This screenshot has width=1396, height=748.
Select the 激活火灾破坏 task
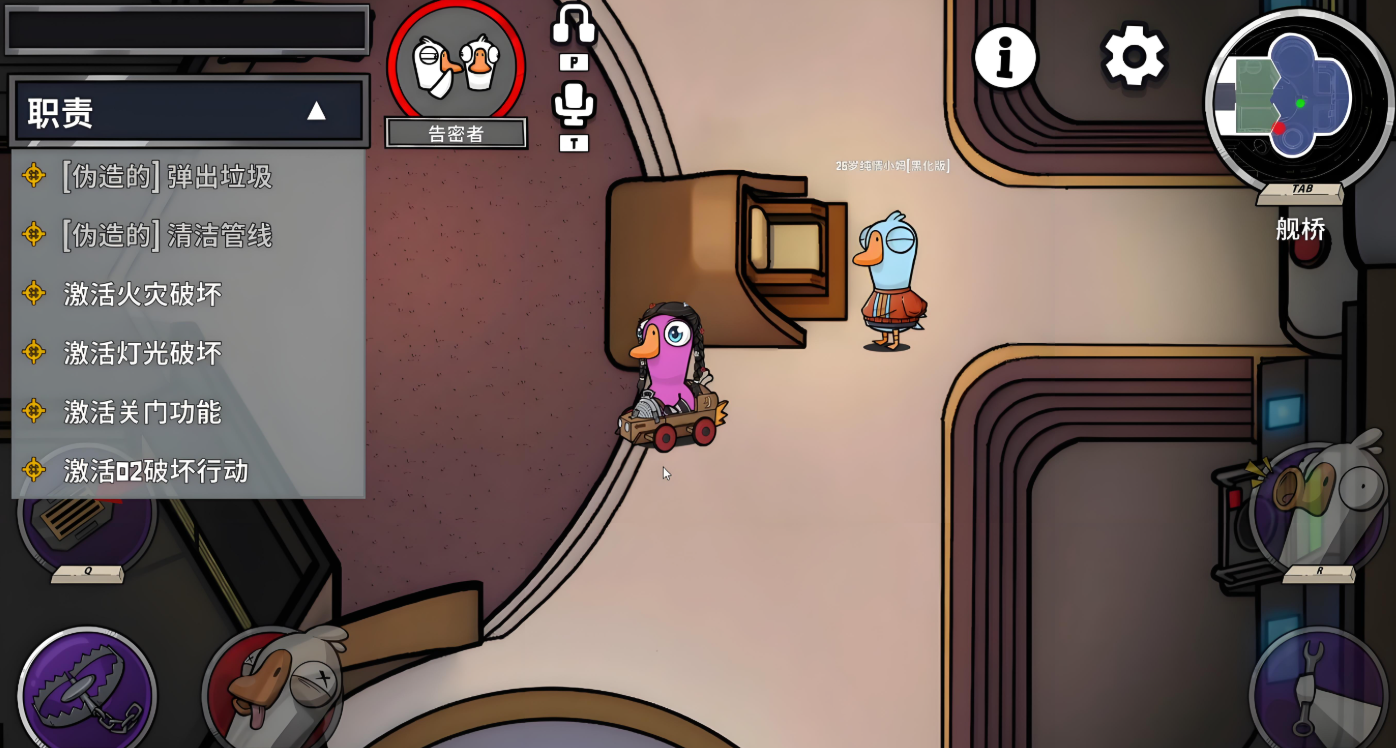[x=143, y=294]
